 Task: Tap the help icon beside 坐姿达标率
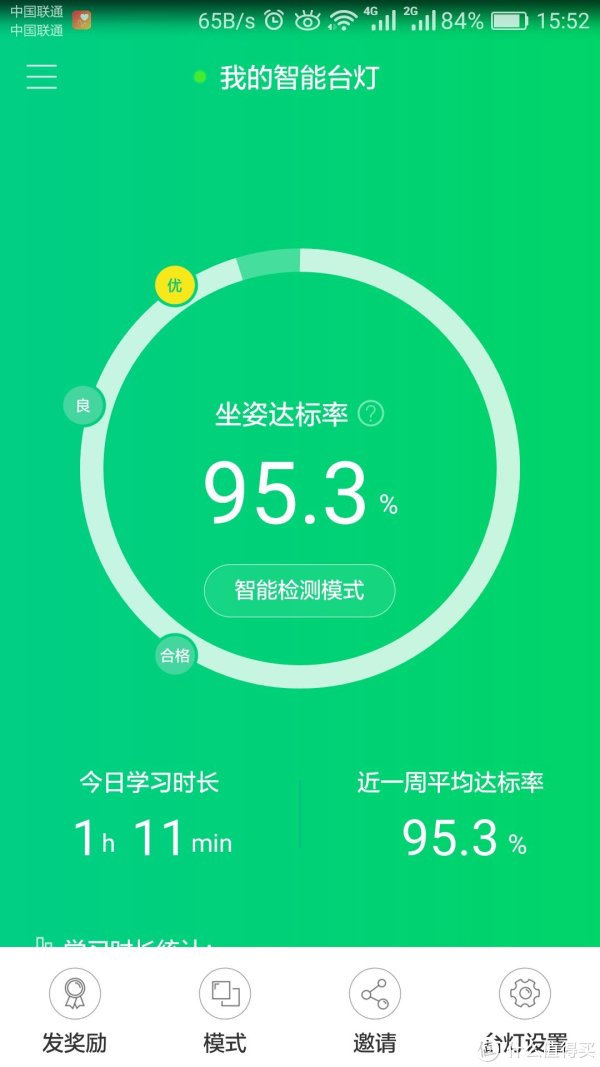(x=371, y=413)
